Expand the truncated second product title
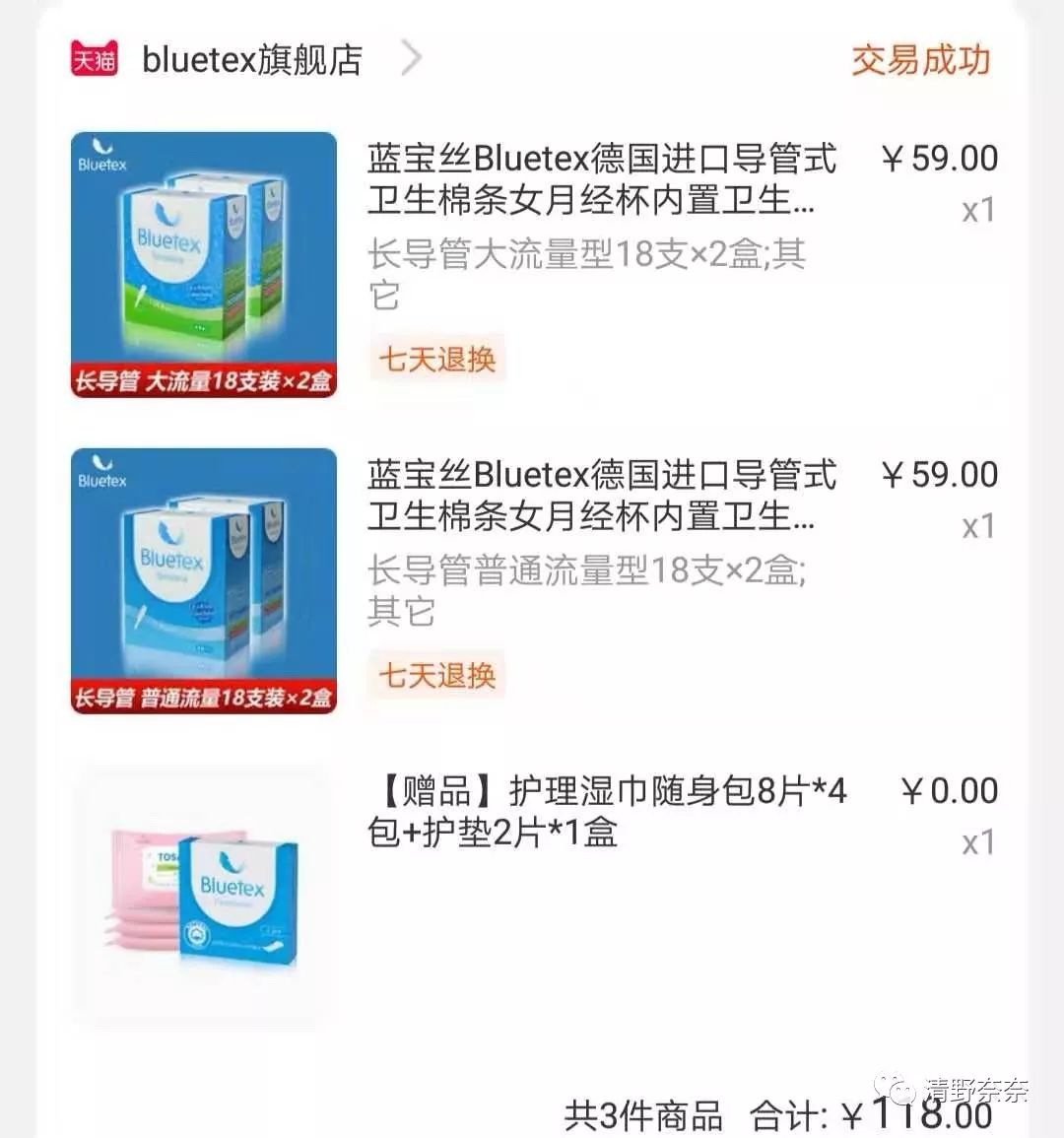The image size is (1064, 1138). pyautogui.click(x=603, y=498)
